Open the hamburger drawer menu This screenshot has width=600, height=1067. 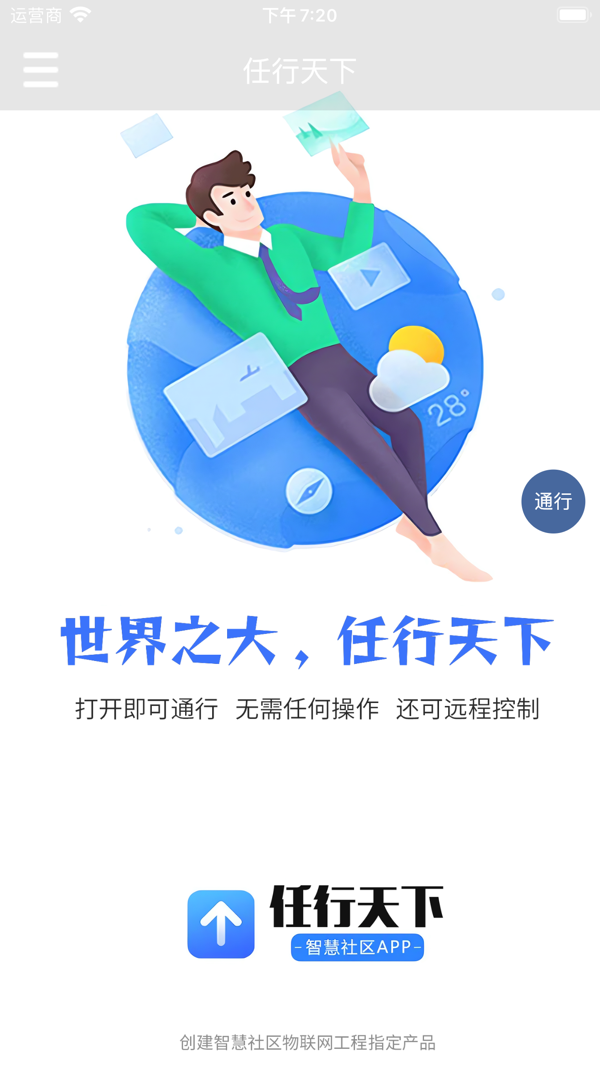click(40, 70)
